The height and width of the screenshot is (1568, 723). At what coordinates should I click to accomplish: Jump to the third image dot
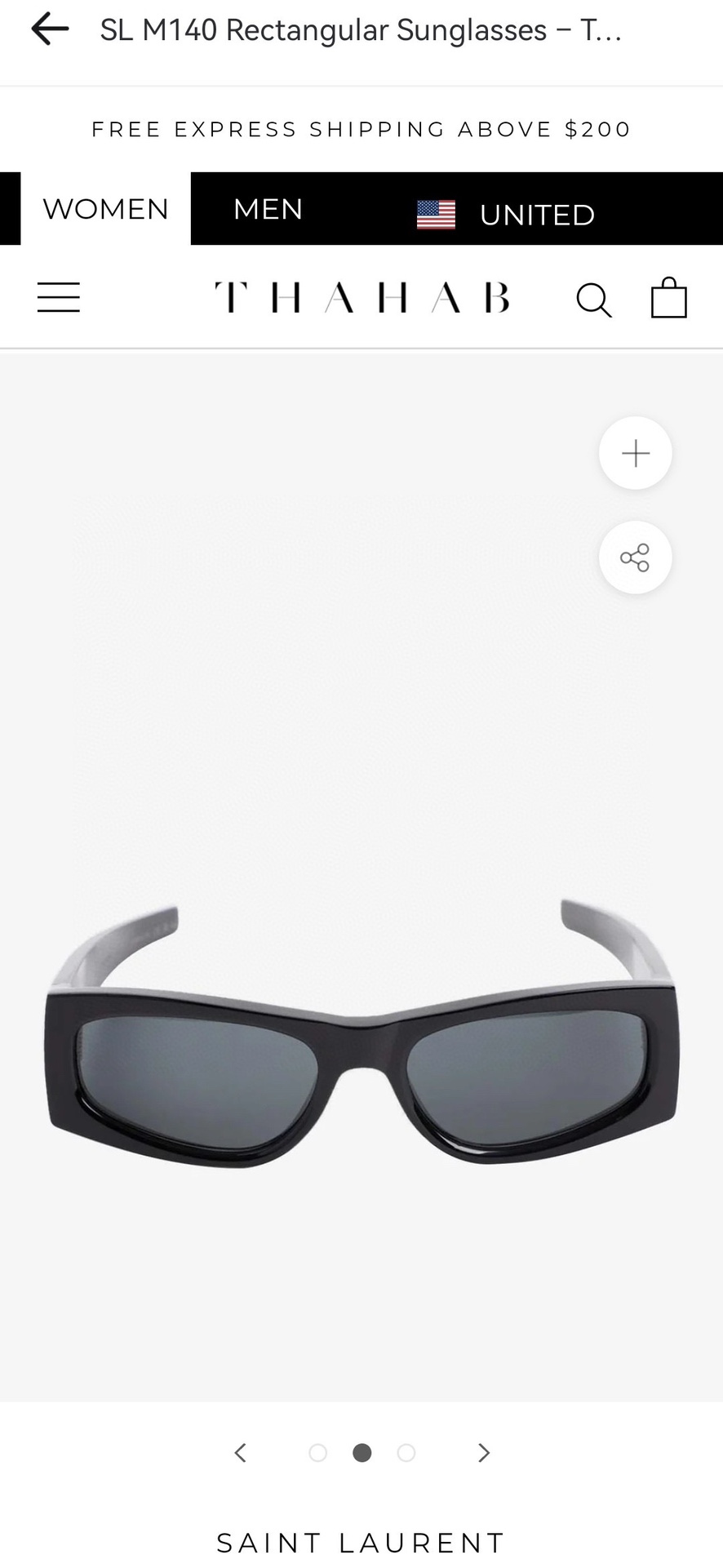406,1452
